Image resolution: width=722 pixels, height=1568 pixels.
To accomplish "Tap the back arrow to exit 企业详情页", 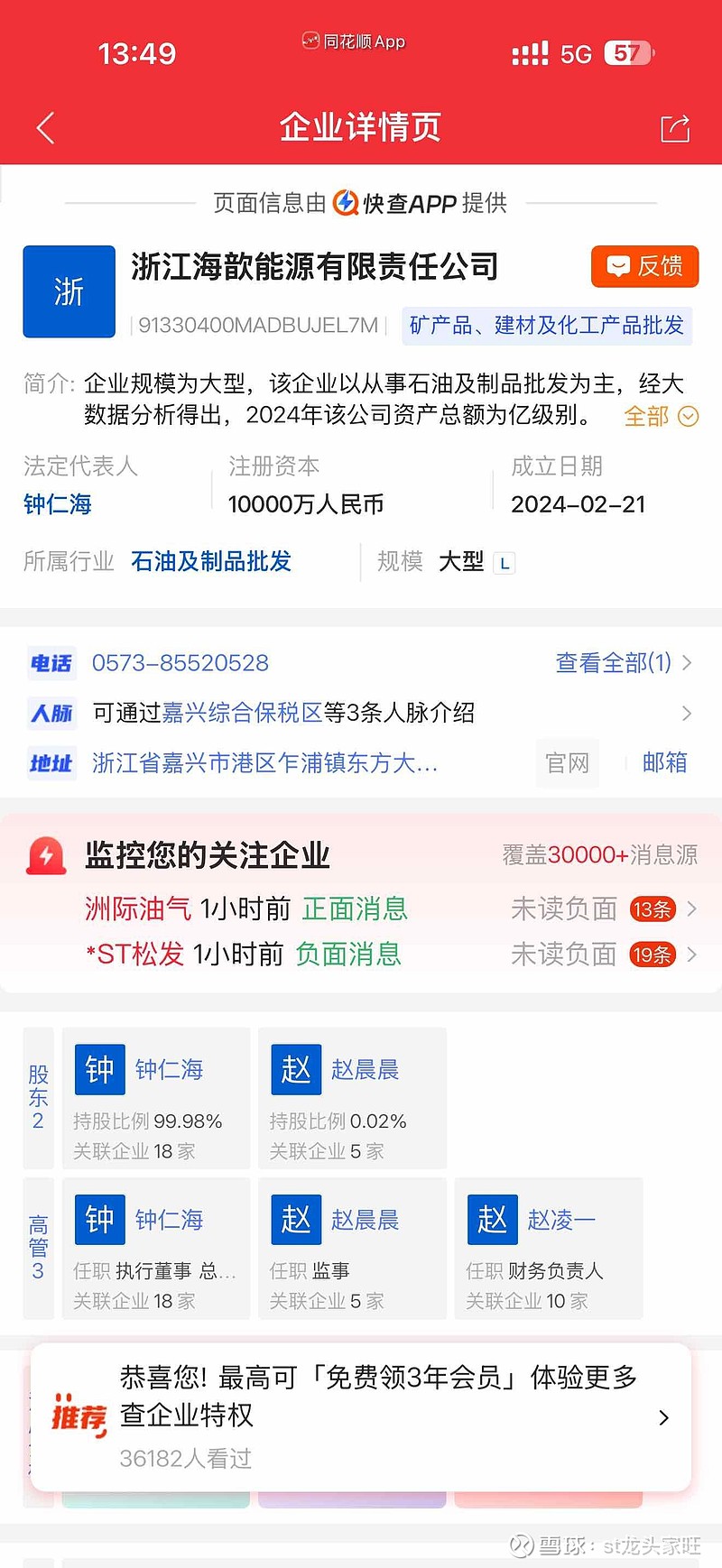I will pyautogui.click(x=45, y=127).
